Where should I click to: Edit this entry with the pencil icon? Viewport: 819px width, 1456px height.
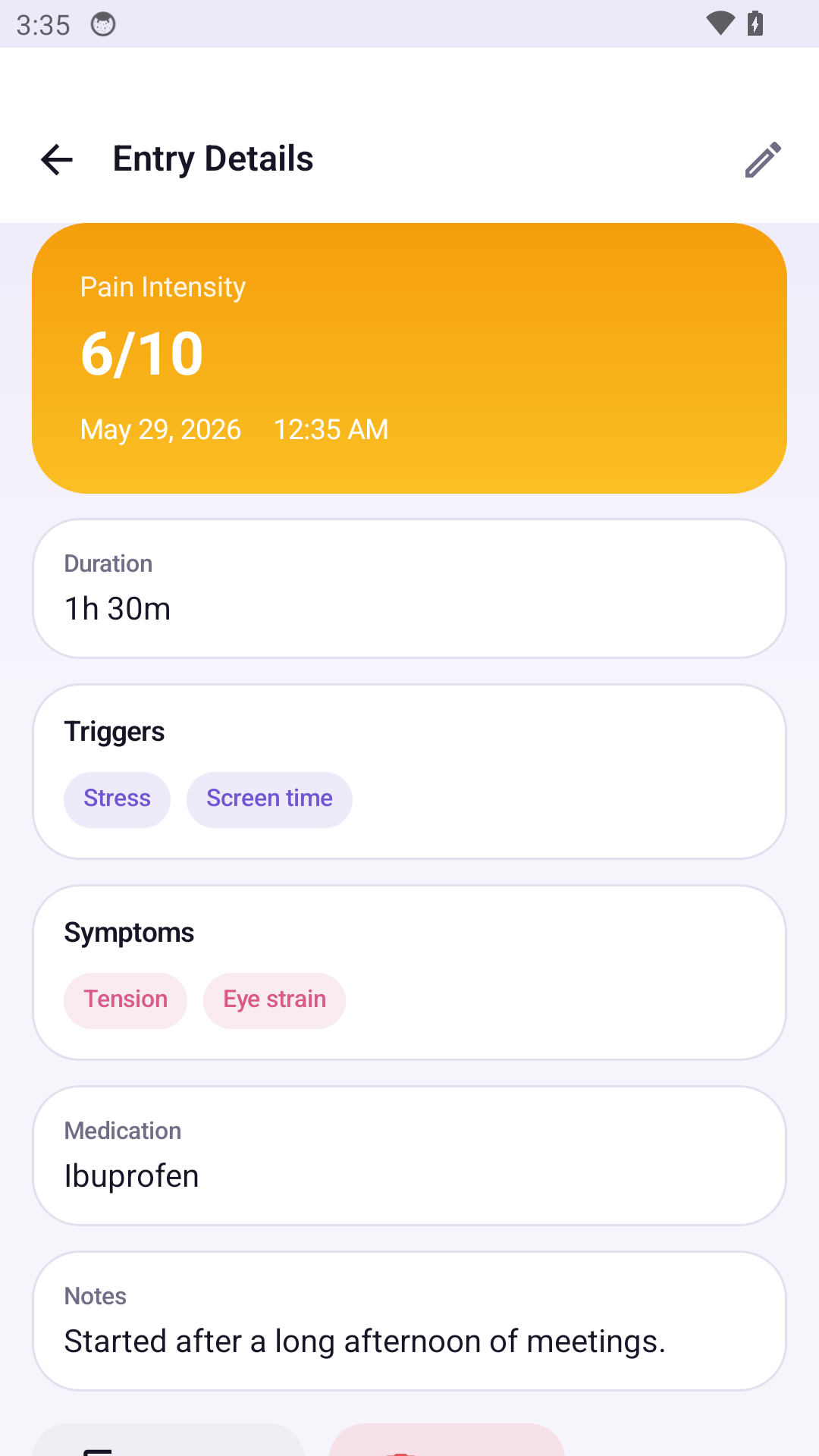[763, 159]
